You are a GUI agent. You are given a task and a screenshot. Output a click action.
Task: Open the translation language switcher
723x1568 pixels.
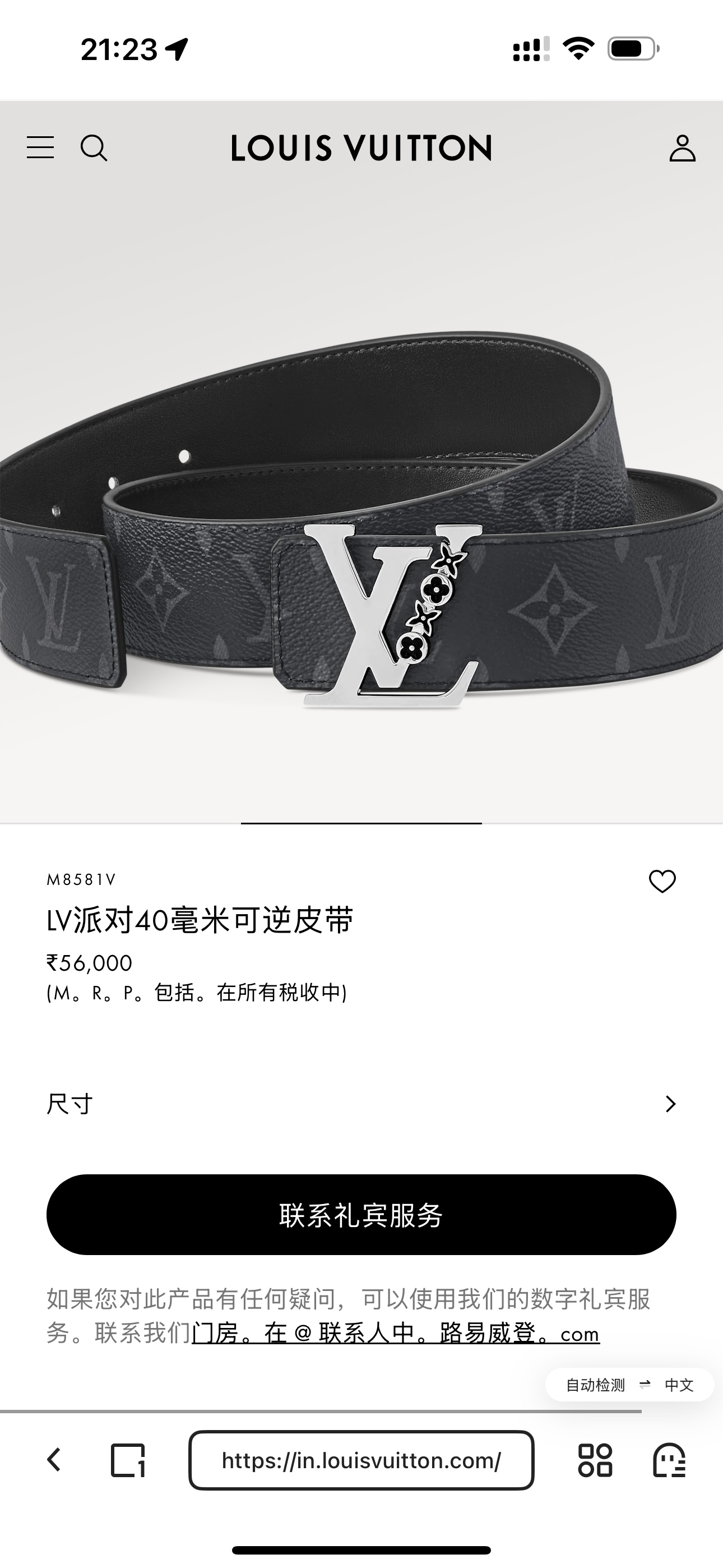629,1385
